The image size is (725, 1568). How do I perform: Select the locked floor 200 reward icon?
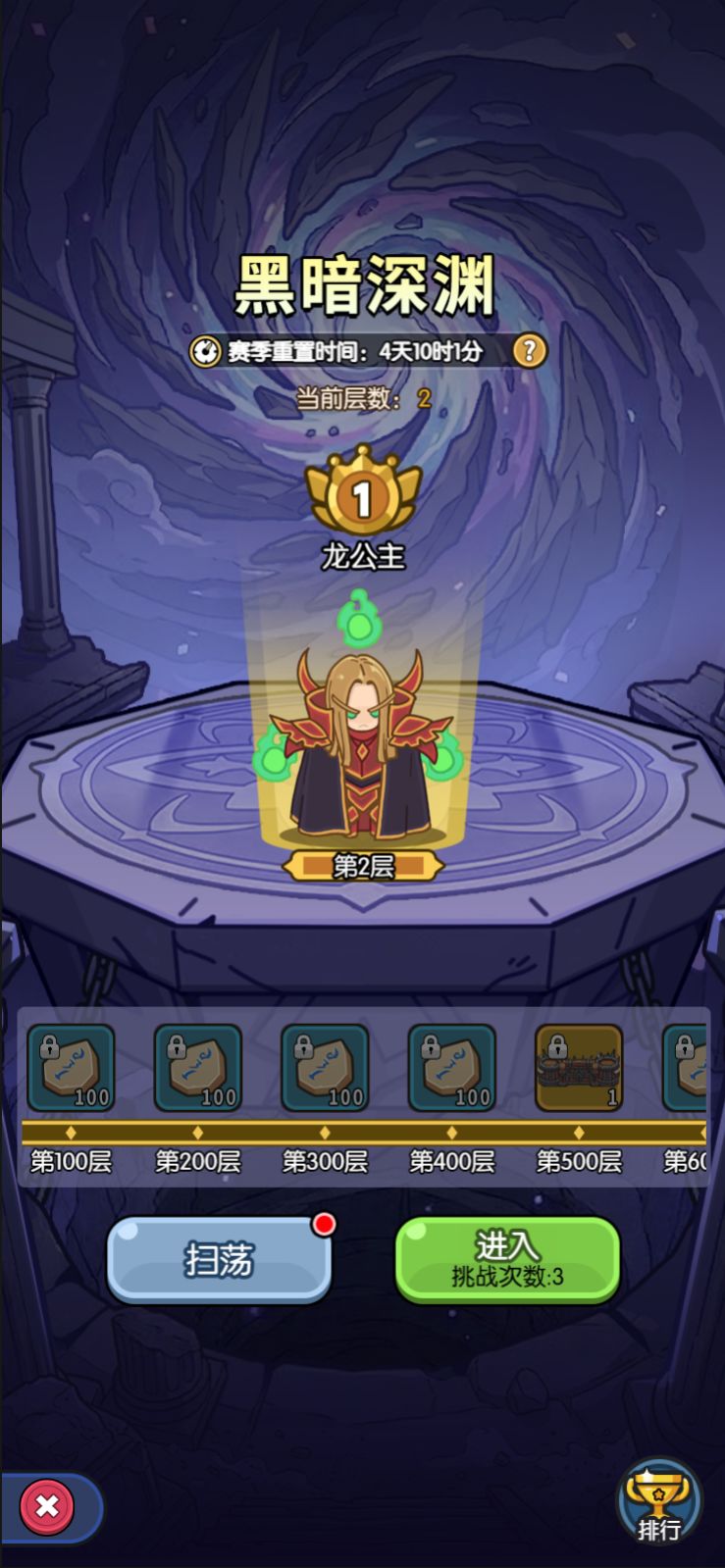pos(197,1069)
